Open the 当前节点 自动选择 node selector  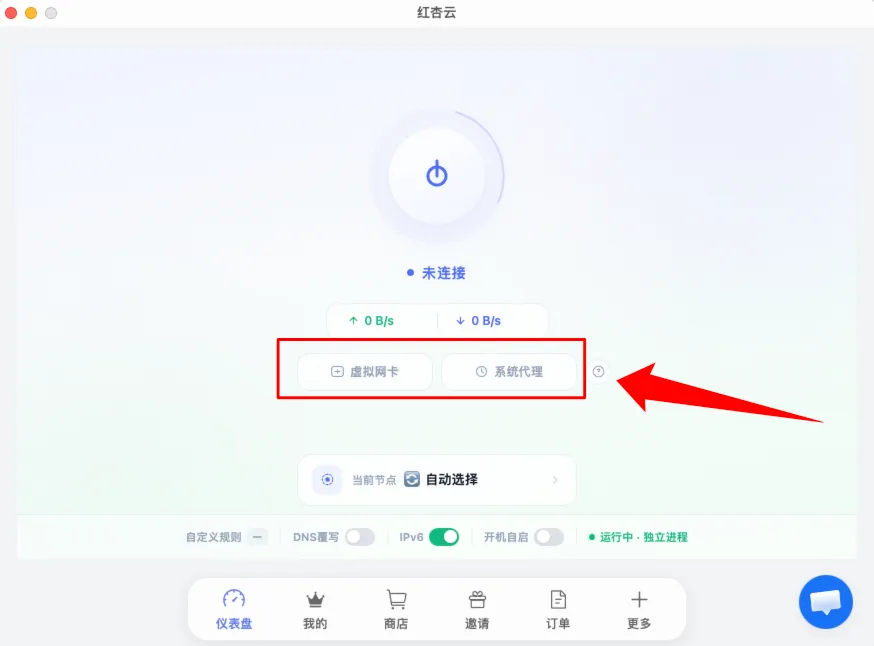pos(437,480)
